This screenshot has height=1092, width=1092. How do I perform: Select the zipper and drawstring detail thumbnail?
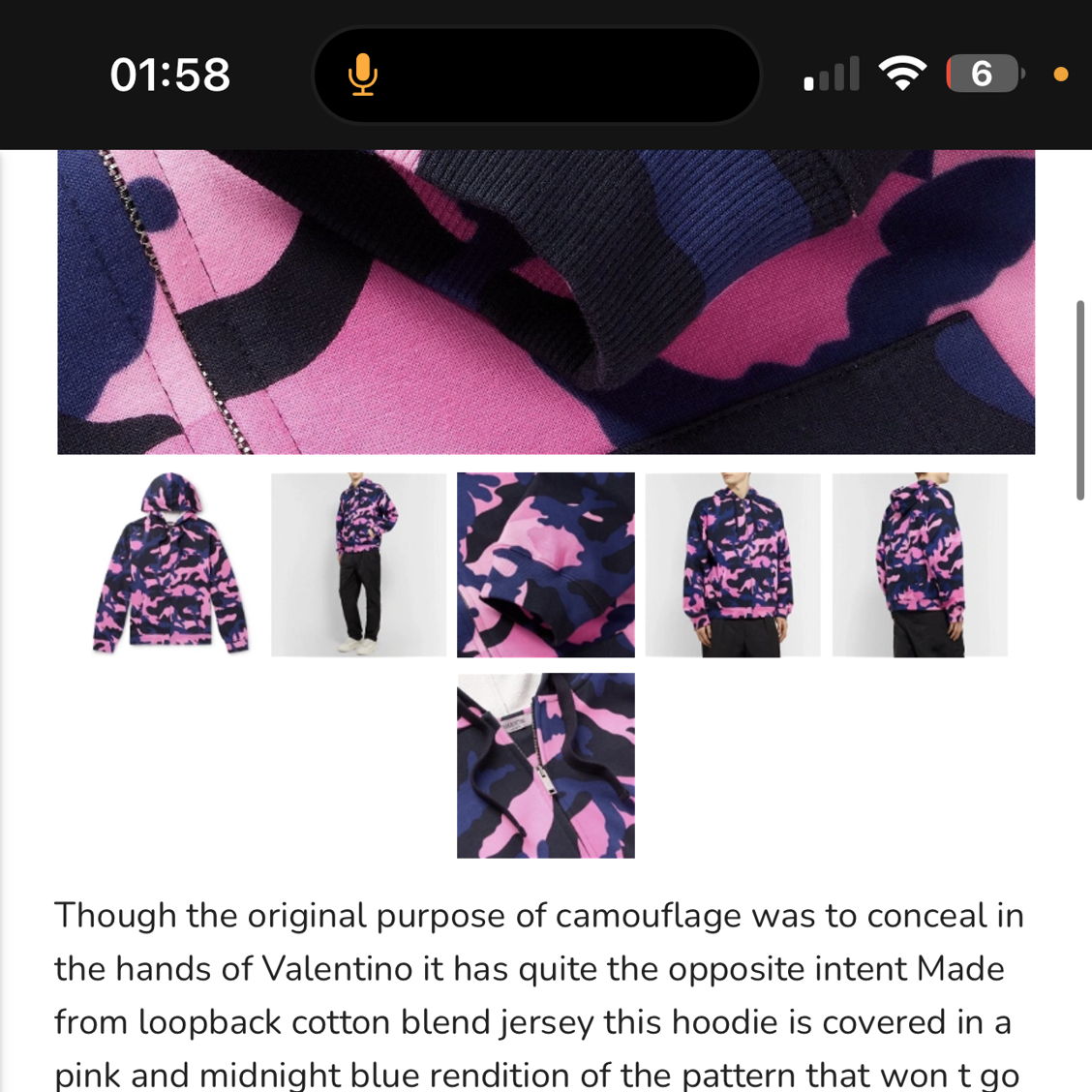(x=546, y=765)
